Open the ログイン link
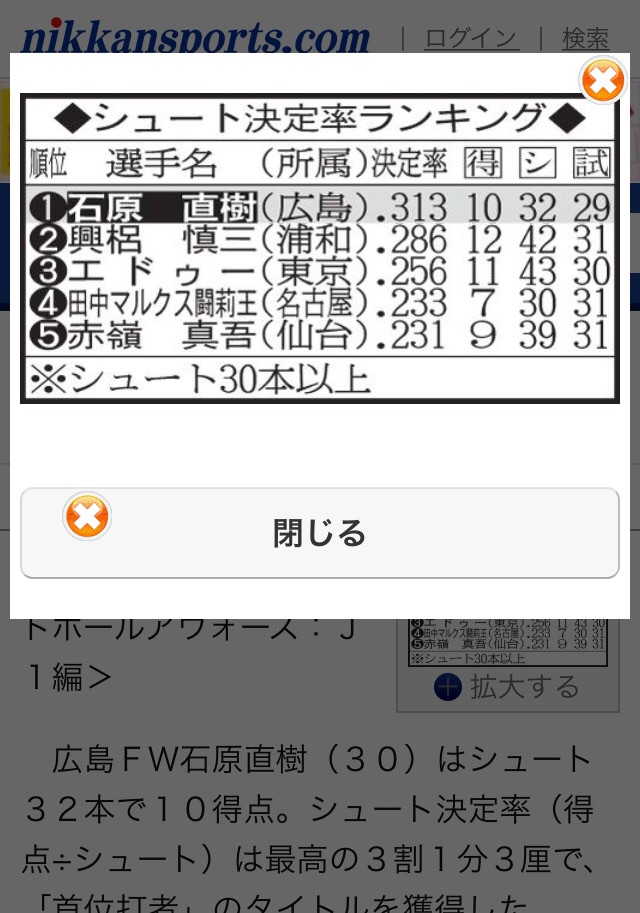 pyautogui.click(x=471, y=38)
